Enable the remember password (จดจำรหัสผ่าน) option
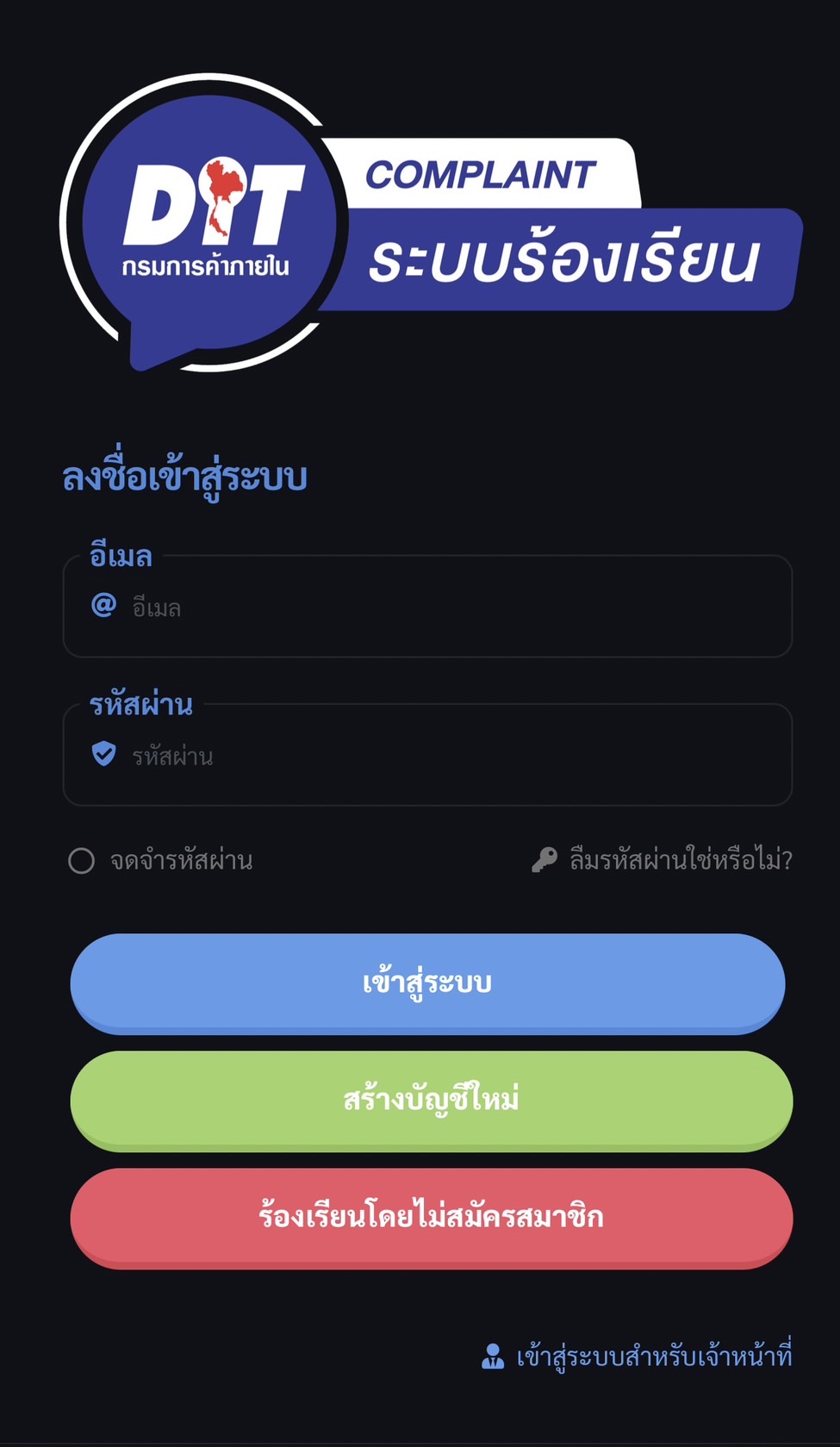 [x=82, y=861]
